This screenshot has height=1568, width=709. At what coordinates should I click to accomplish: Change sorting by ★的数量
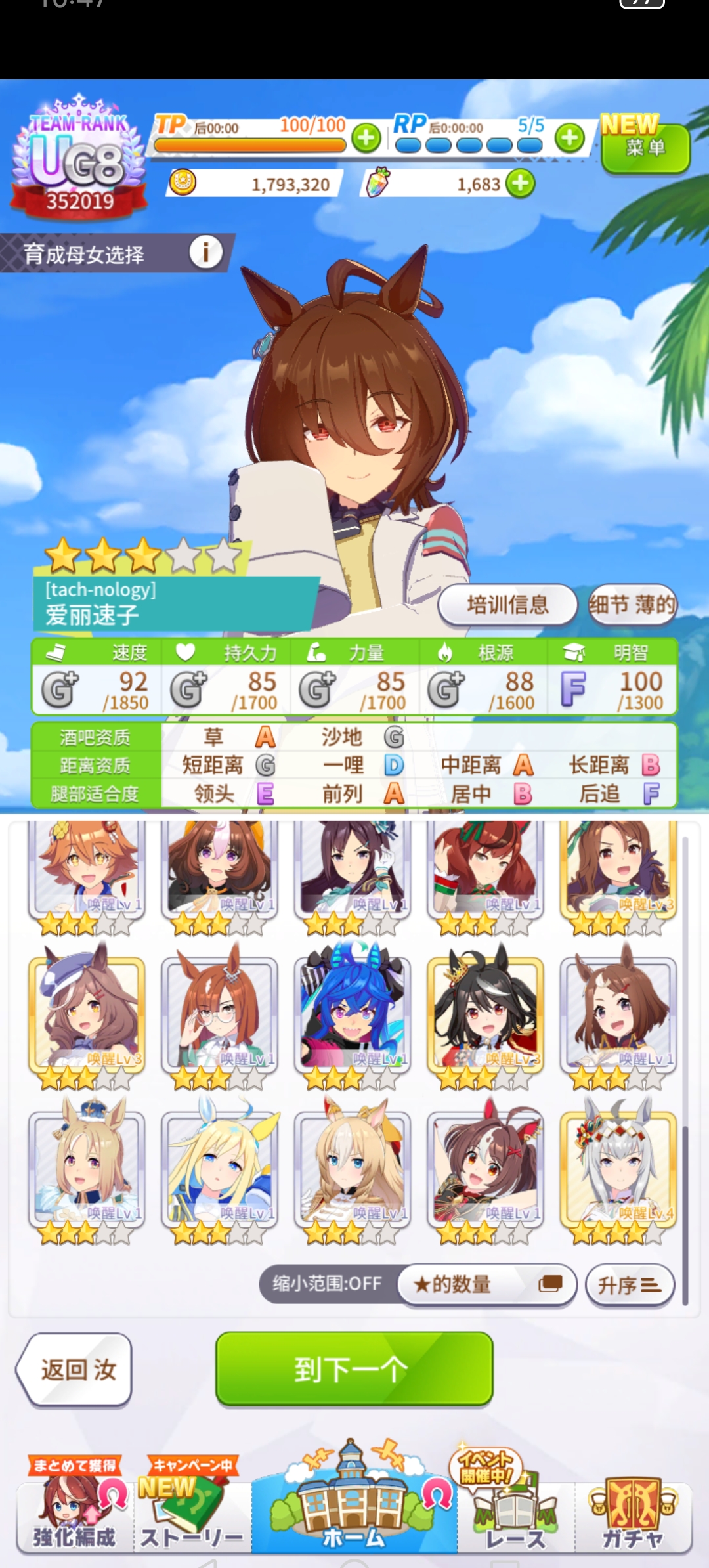click(487, 1284)
